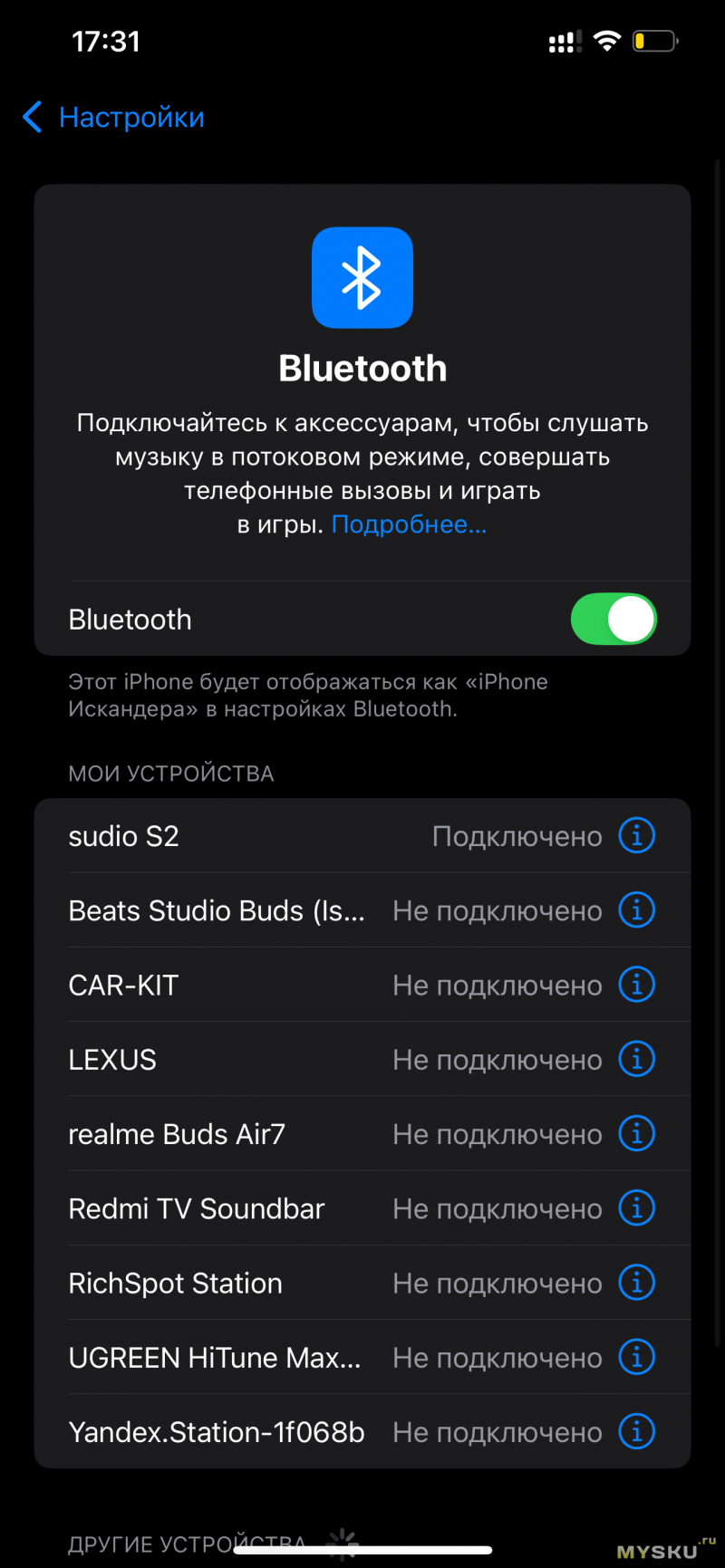725x1568 pixels.
Task: Open info for sudio S2
Action: point(636,835)
